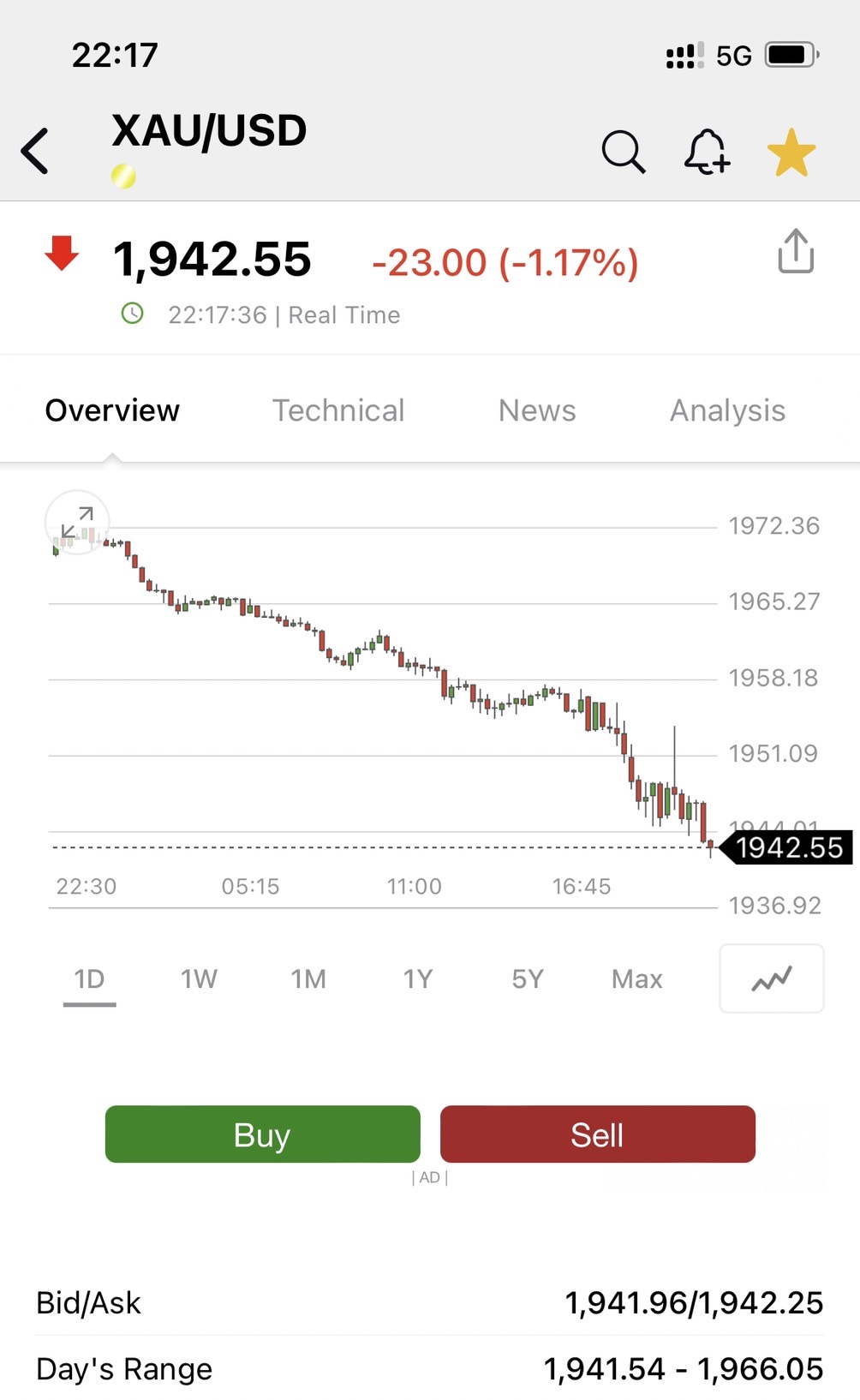The image size is (860, 1400).
Task: Create a price alert with the bell
Action: [707, 152]
